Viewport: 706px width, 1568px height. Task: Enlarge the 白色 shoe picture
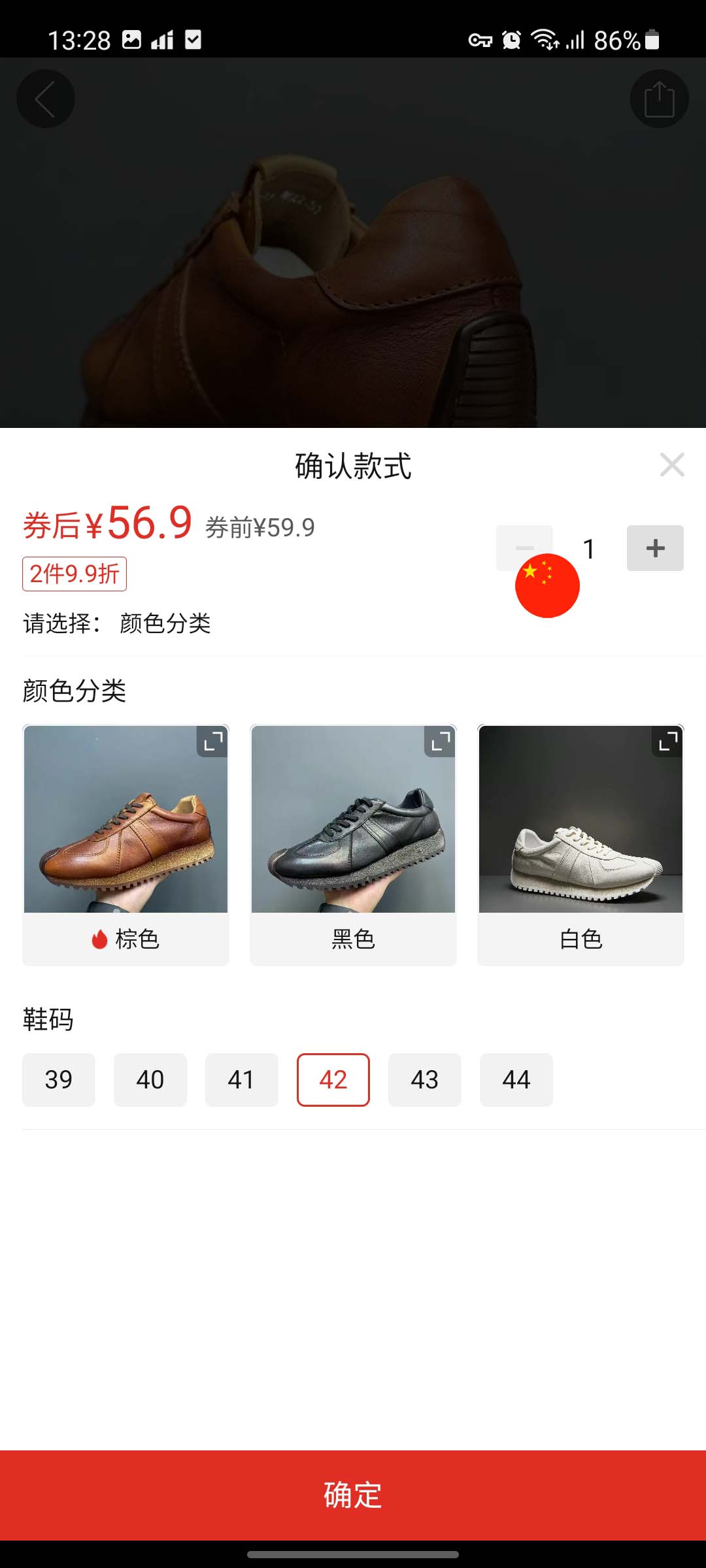667,742
